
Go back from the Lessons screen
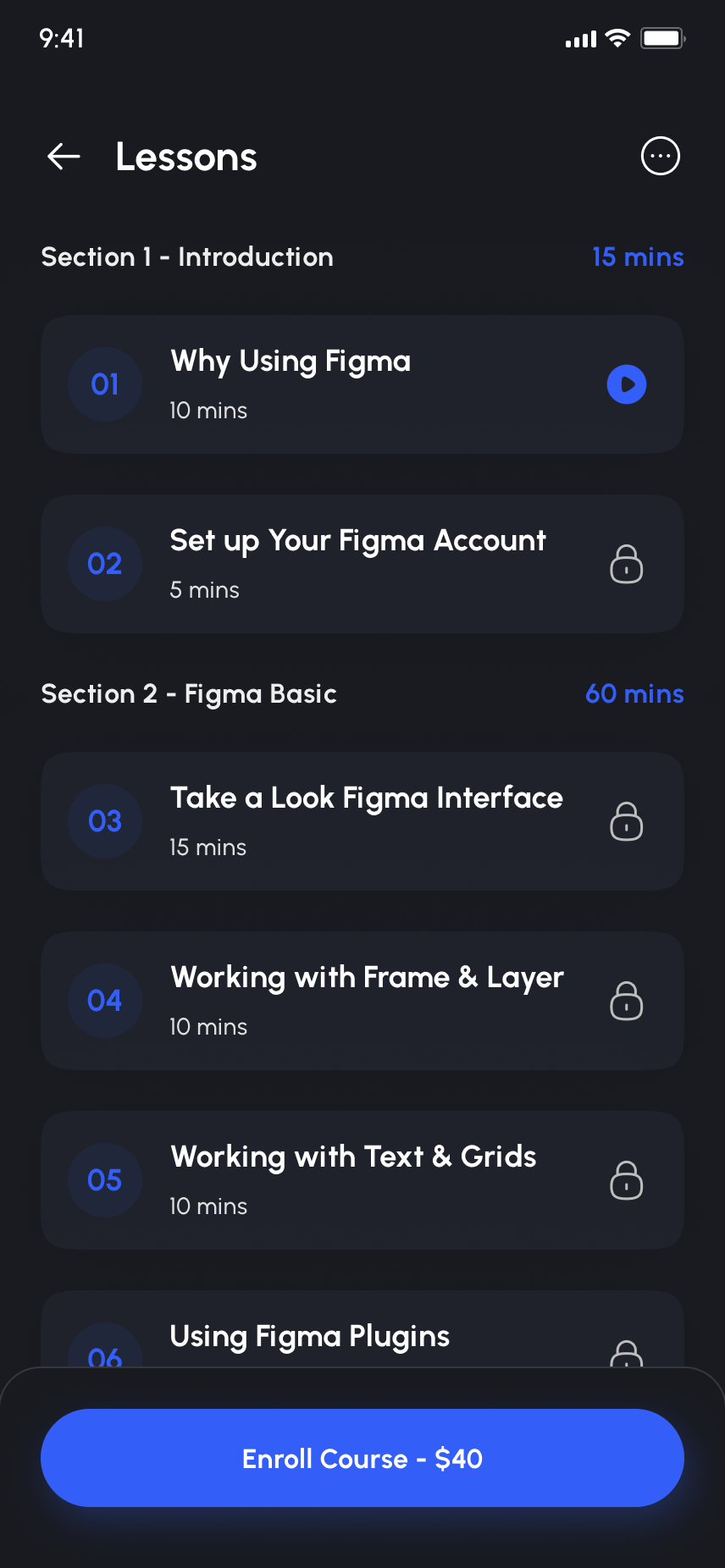(64, 157)
